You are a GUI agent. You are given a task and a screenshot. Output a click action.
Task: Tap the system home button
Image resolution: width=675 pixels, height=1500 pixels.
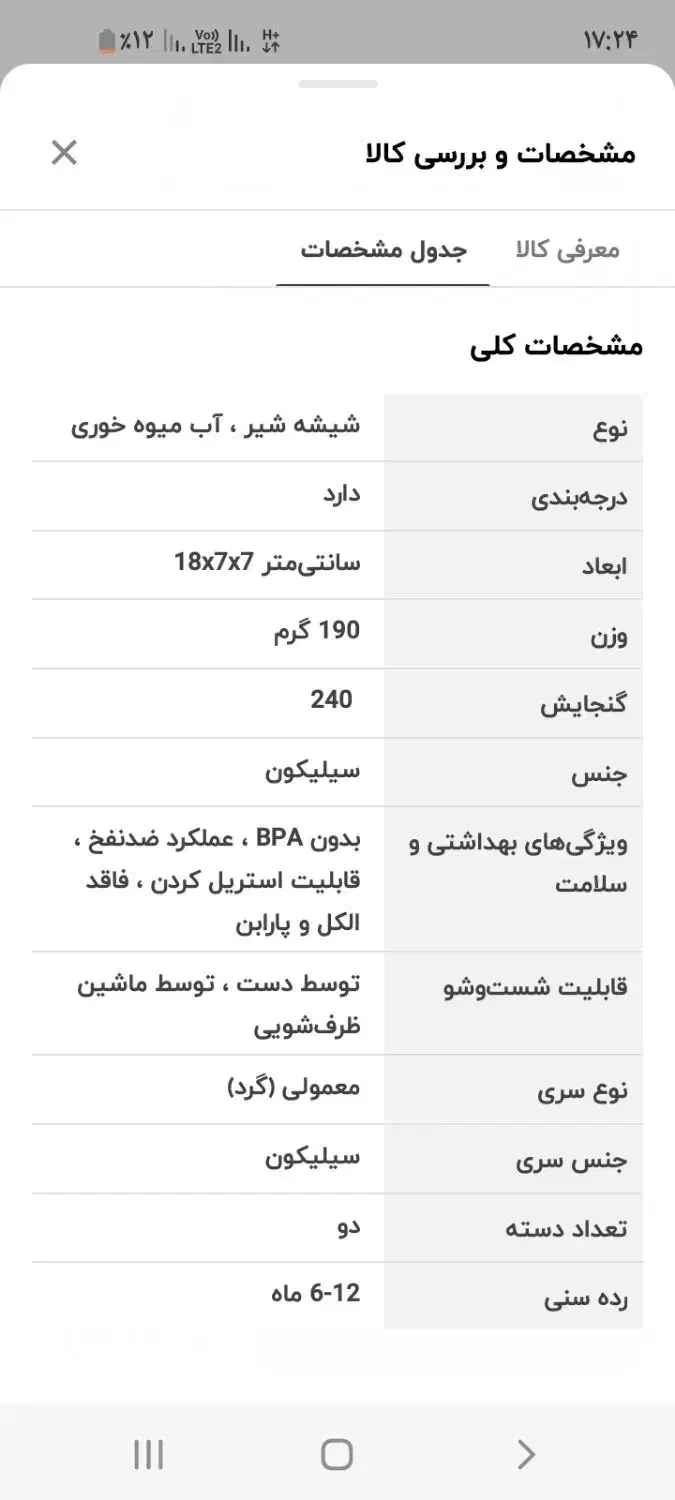[x=337, y=1454]
